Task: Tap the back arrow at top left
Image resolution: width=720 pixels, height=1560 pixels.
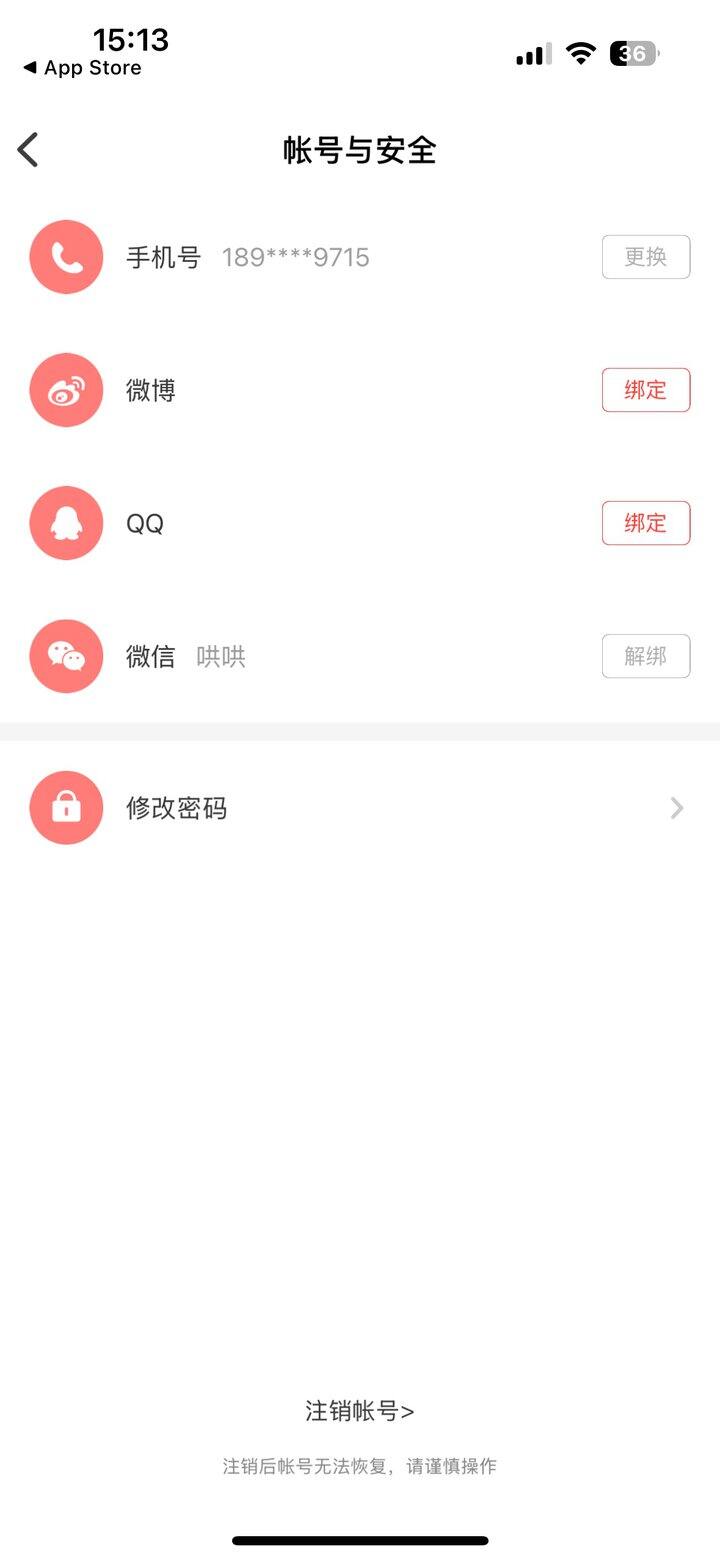Action: 27,148
